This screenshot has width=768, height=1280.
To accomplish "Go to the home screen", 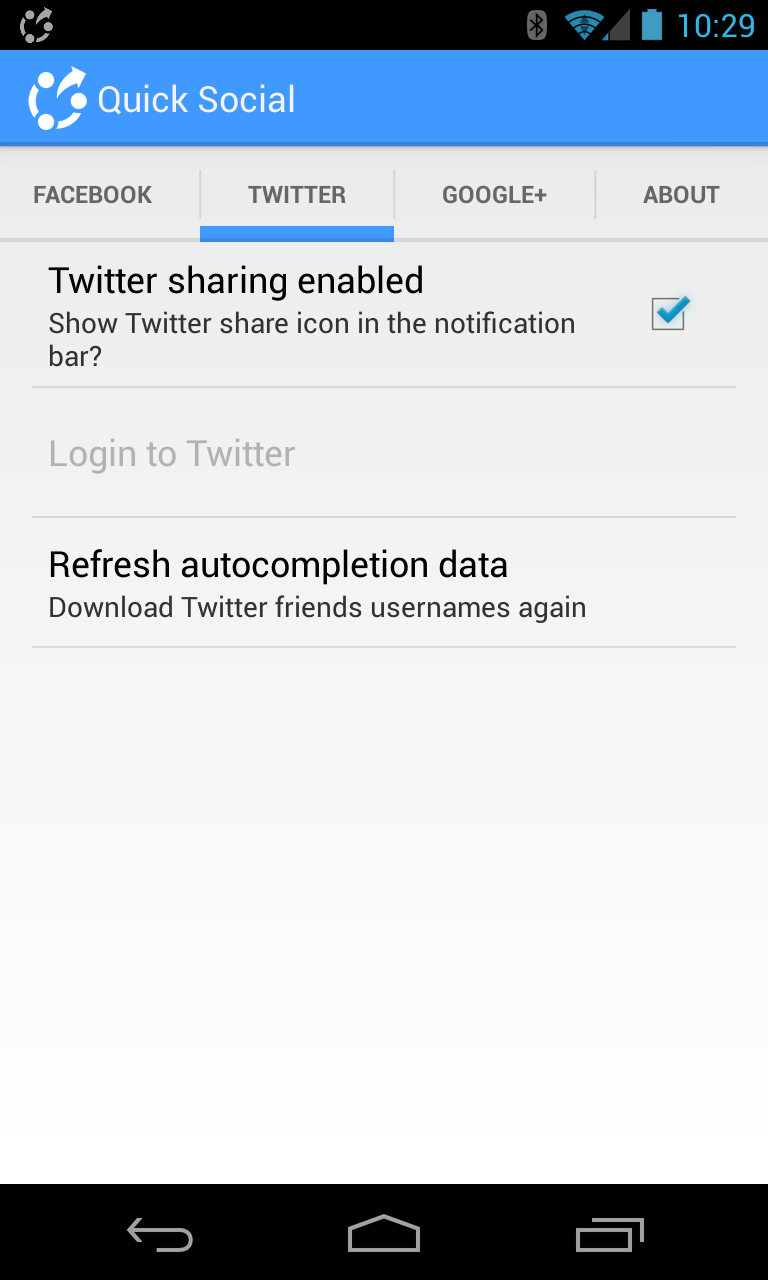I will (x=384, y=1234).
